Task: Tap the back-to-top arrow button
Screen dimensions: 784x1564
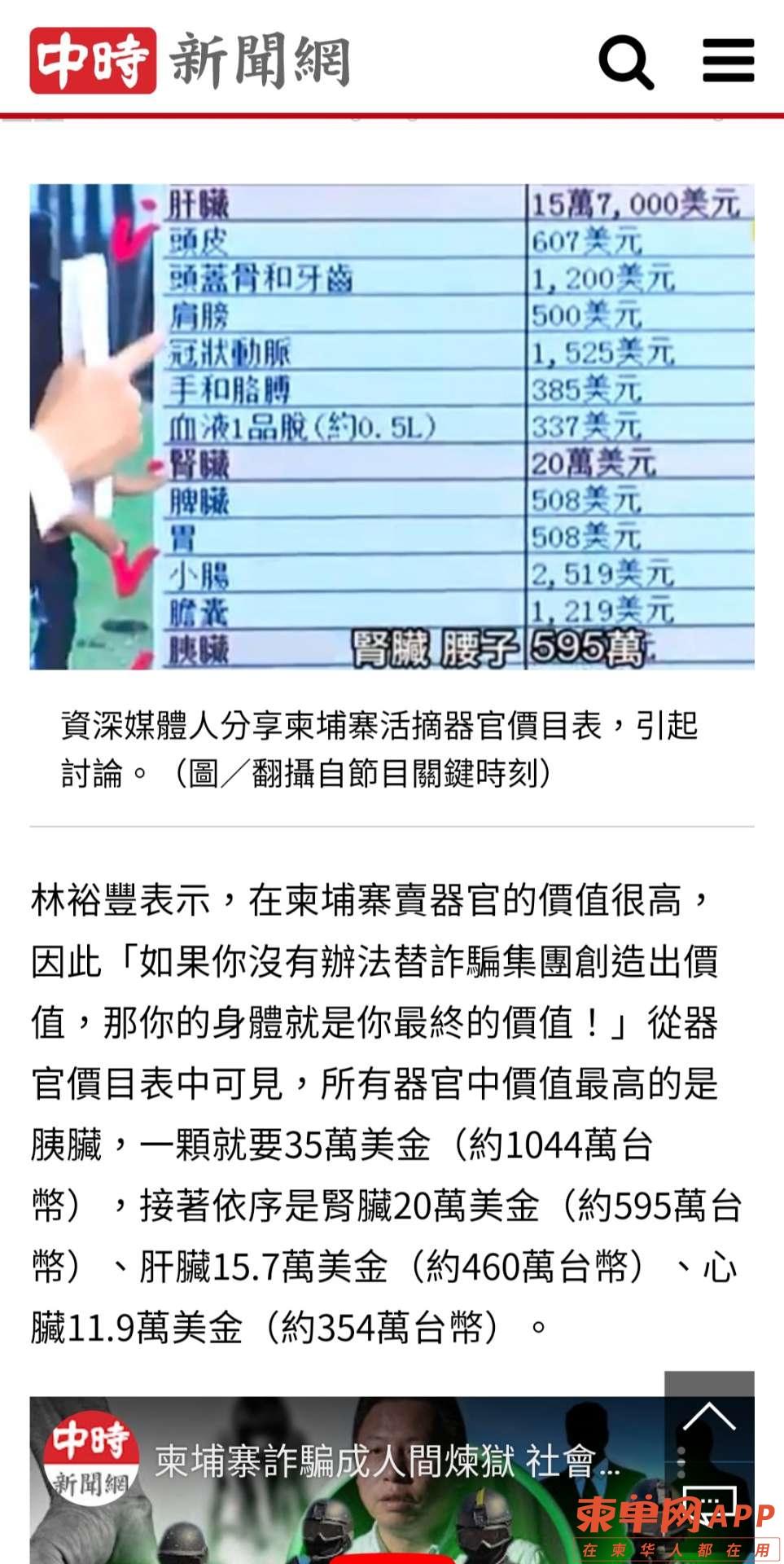Action: [709, 1416]
